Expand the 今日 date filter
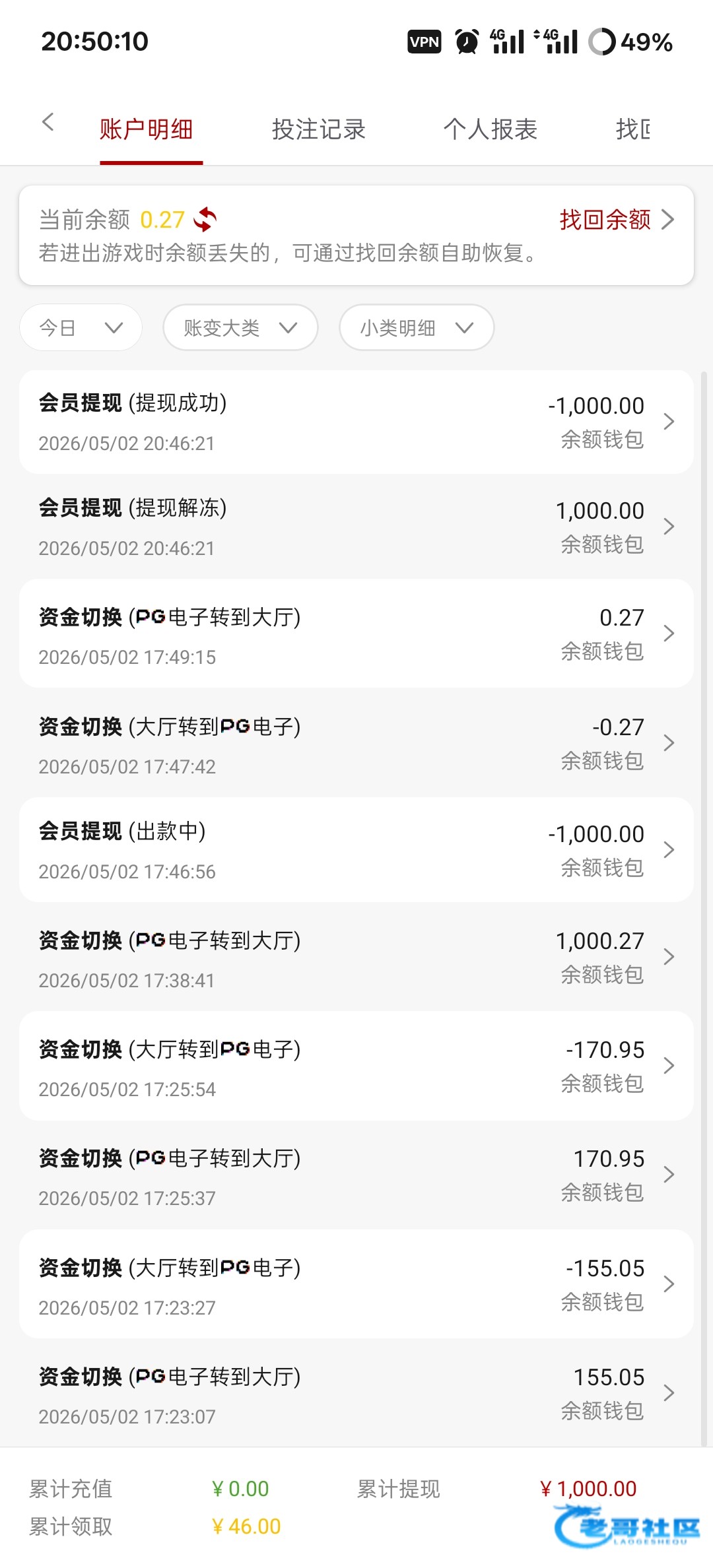This screenshot has height=1568, width=713. pos(81,327)
